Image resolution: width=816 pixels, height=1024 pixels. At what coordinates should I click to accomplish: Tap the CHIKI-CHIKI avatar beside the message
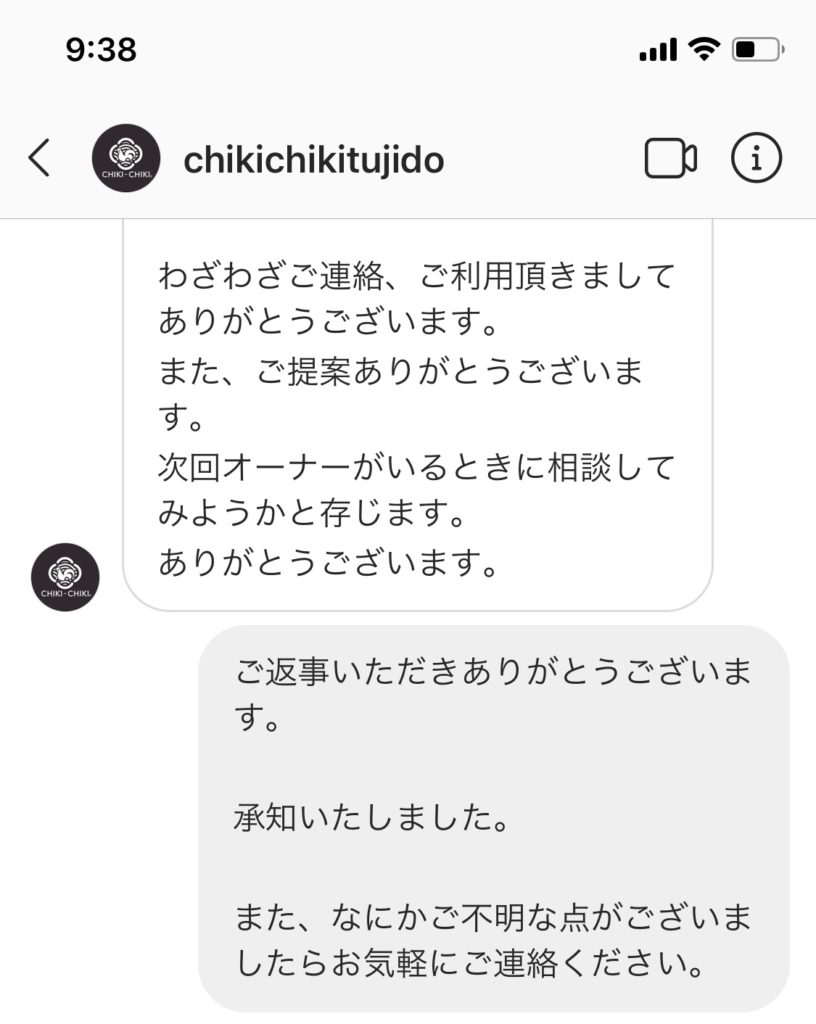point(65,578)
